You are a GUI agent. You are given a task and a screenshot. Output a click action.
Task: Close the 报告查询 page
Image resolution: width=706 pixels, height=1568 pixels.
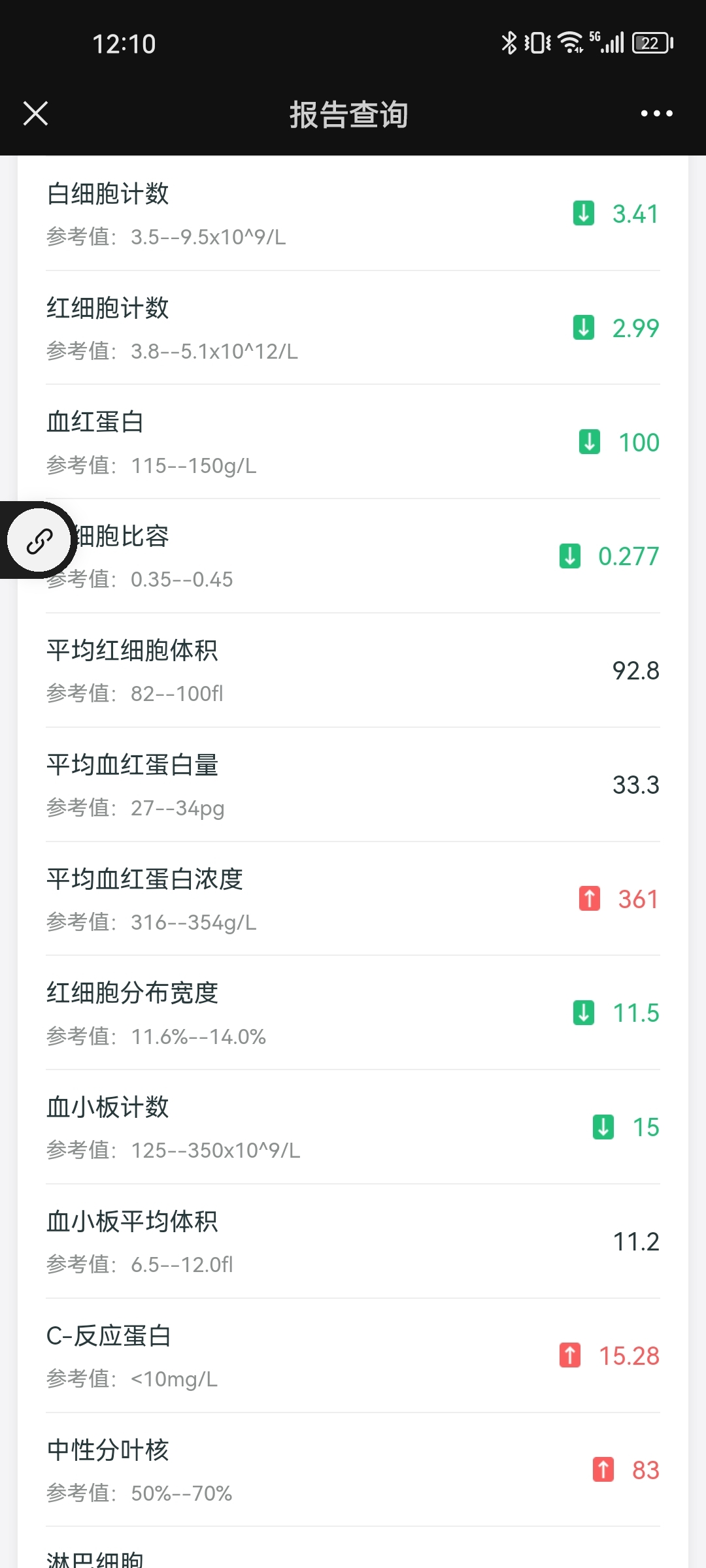tap(36, 113)
